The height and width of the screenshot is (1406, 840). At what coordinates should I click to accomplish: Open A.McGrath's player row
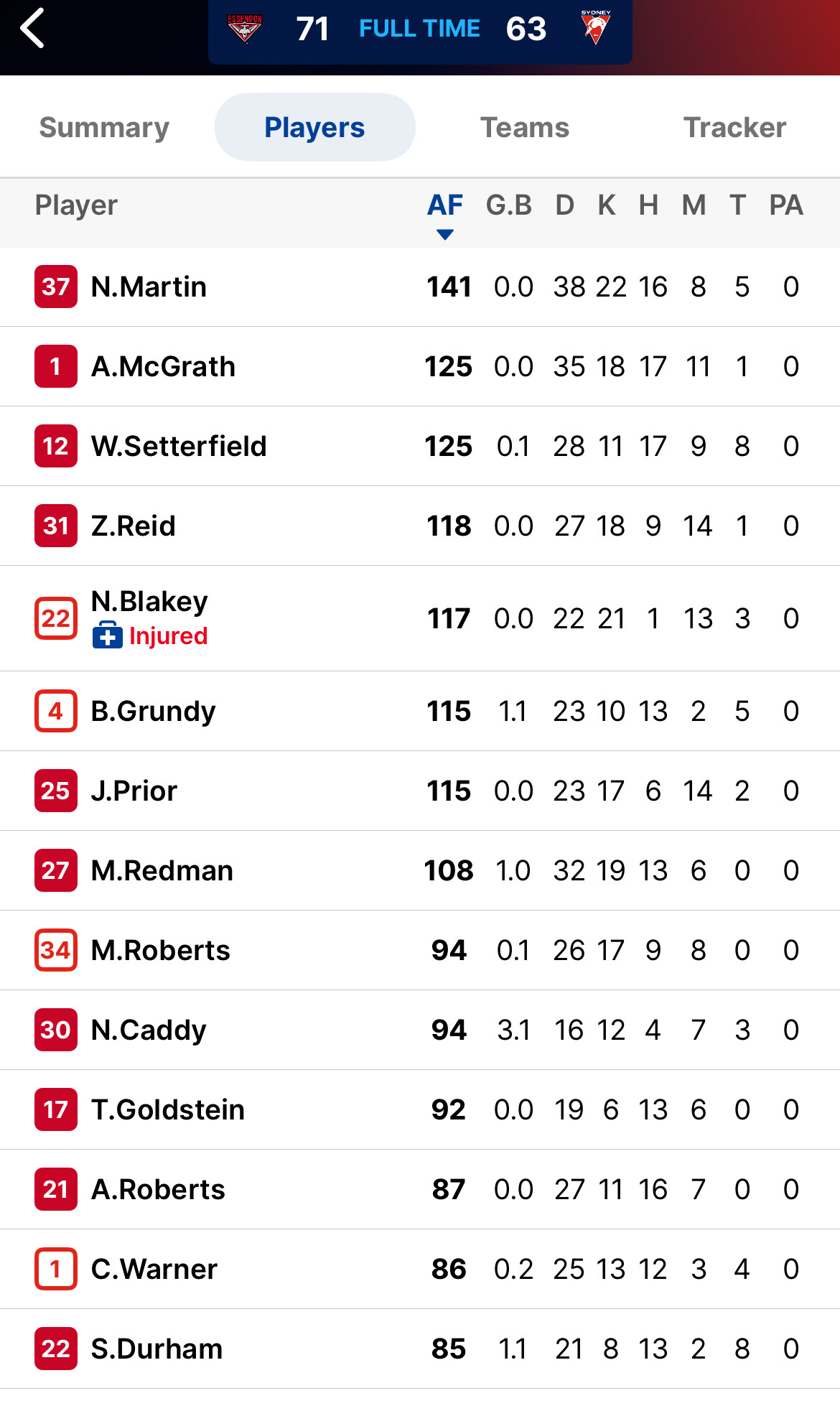pyautogui.click(x=420, y=367)
